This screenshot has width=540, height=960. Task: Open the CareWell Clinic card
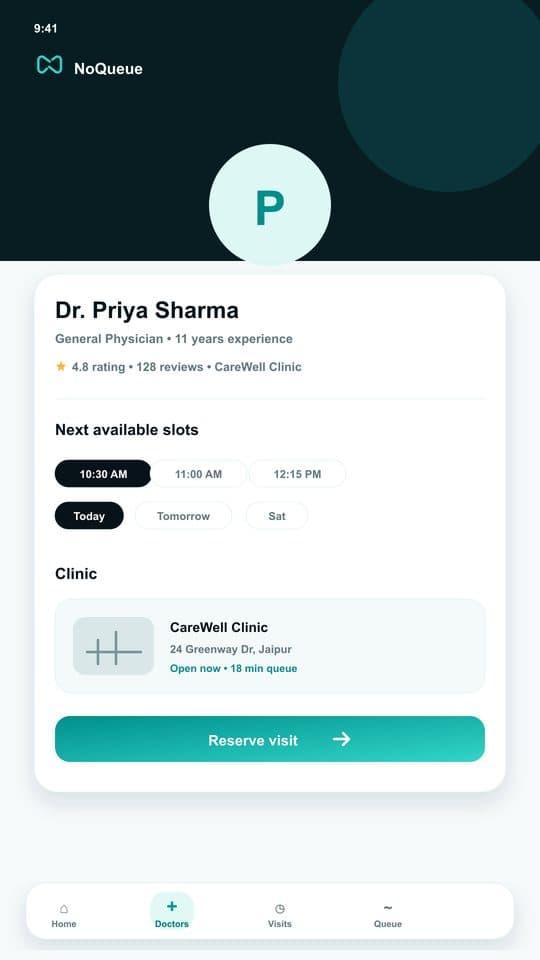tap(270, 646)
